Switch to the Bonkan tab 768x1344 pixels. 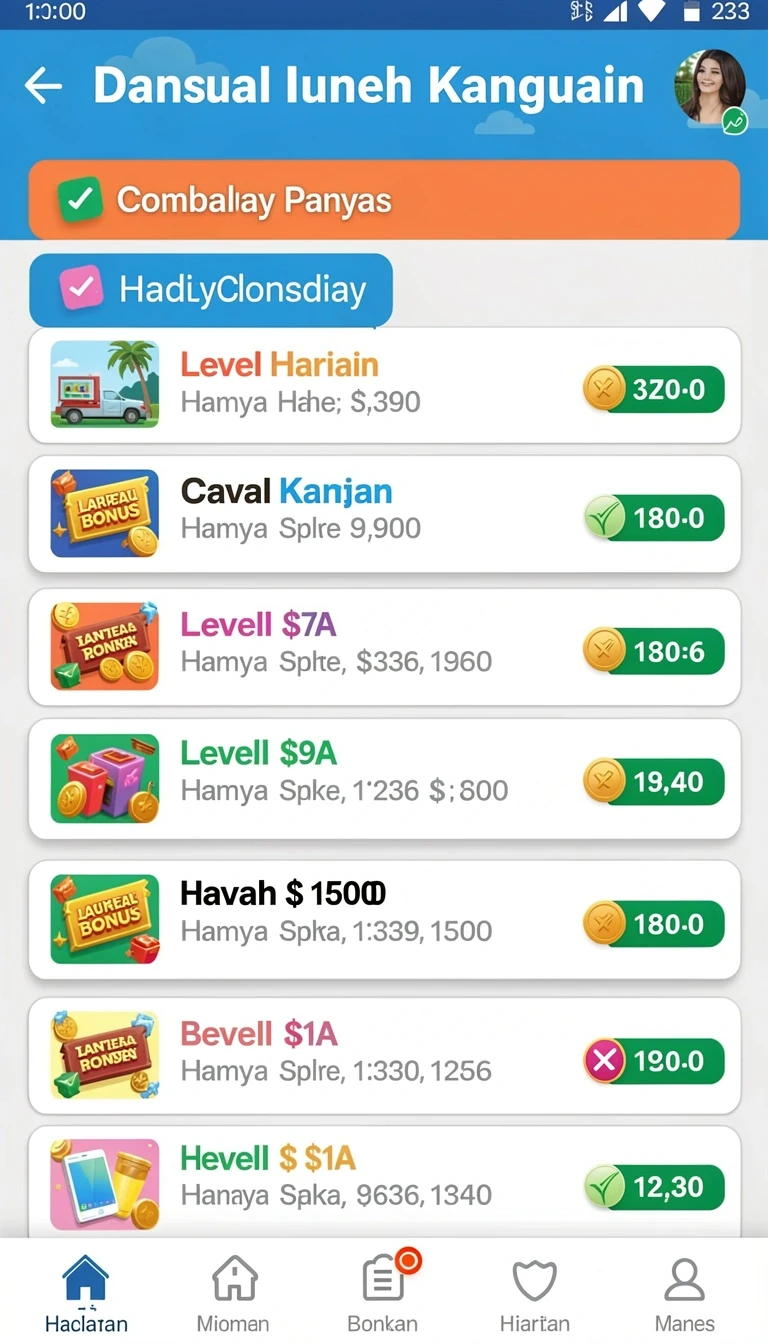[384, 1292]
